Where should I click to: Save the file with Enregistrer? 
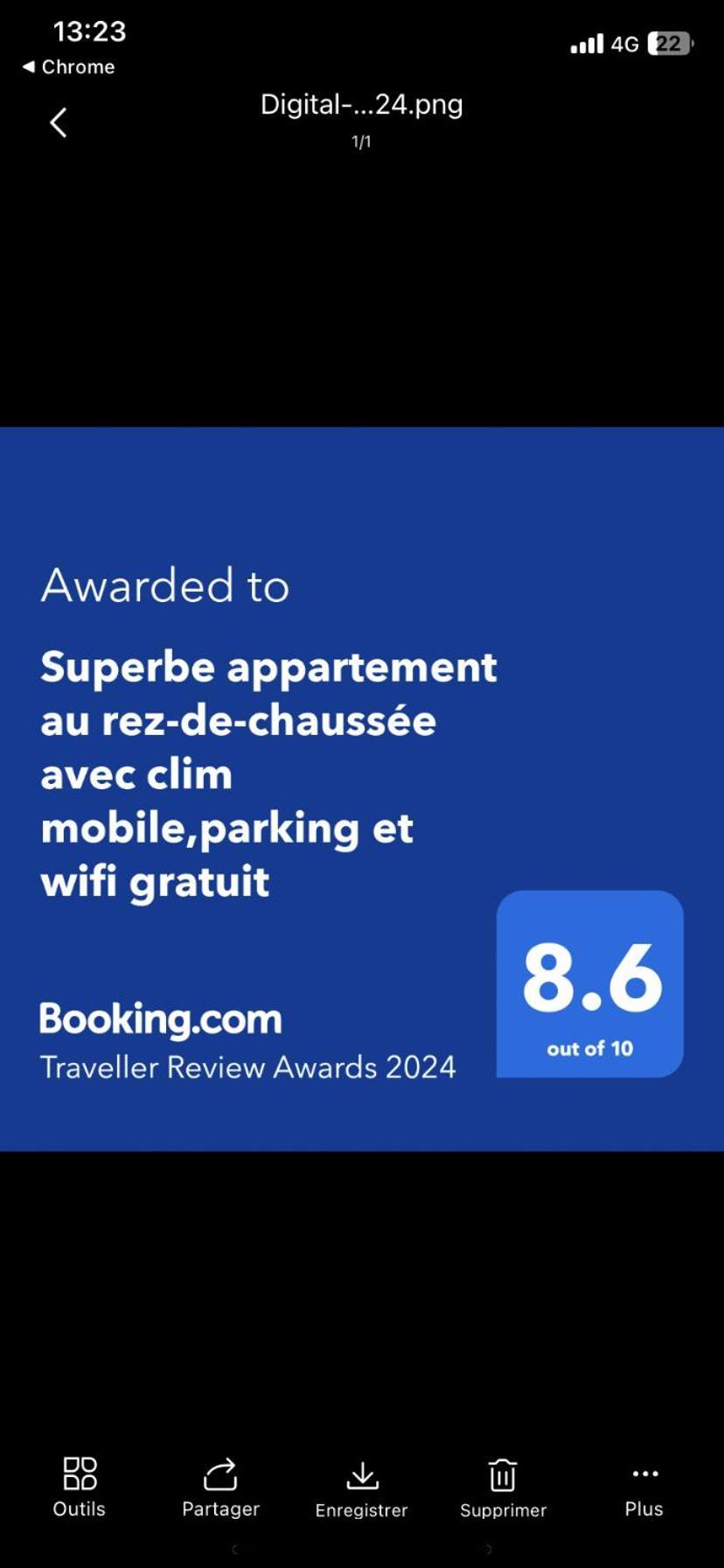pos(361,1487)
